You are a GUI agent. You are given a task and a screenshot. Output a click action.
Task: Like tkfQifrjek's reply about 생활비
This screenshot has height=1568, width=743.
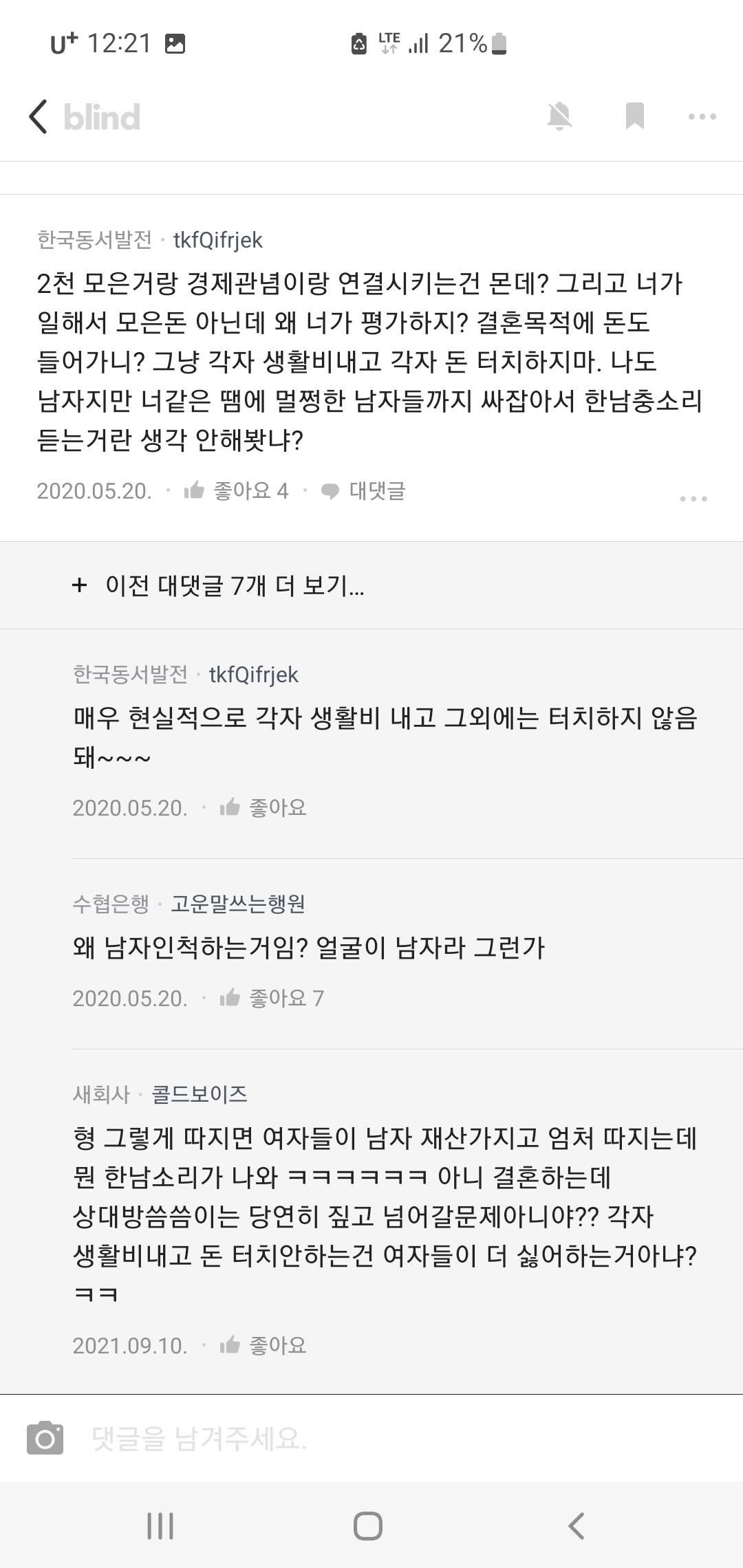[263, 807]
